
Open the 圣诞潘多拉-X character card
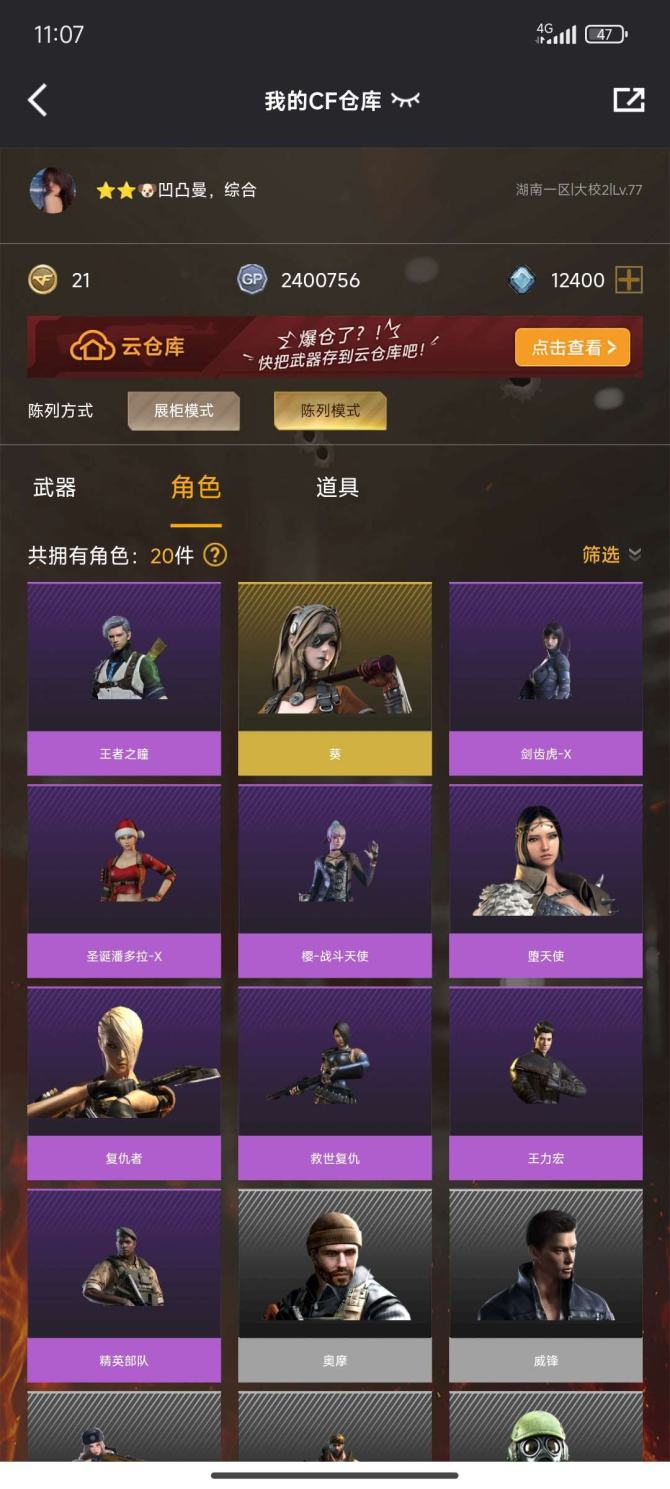pyautogui.click(x=124, y=880)
